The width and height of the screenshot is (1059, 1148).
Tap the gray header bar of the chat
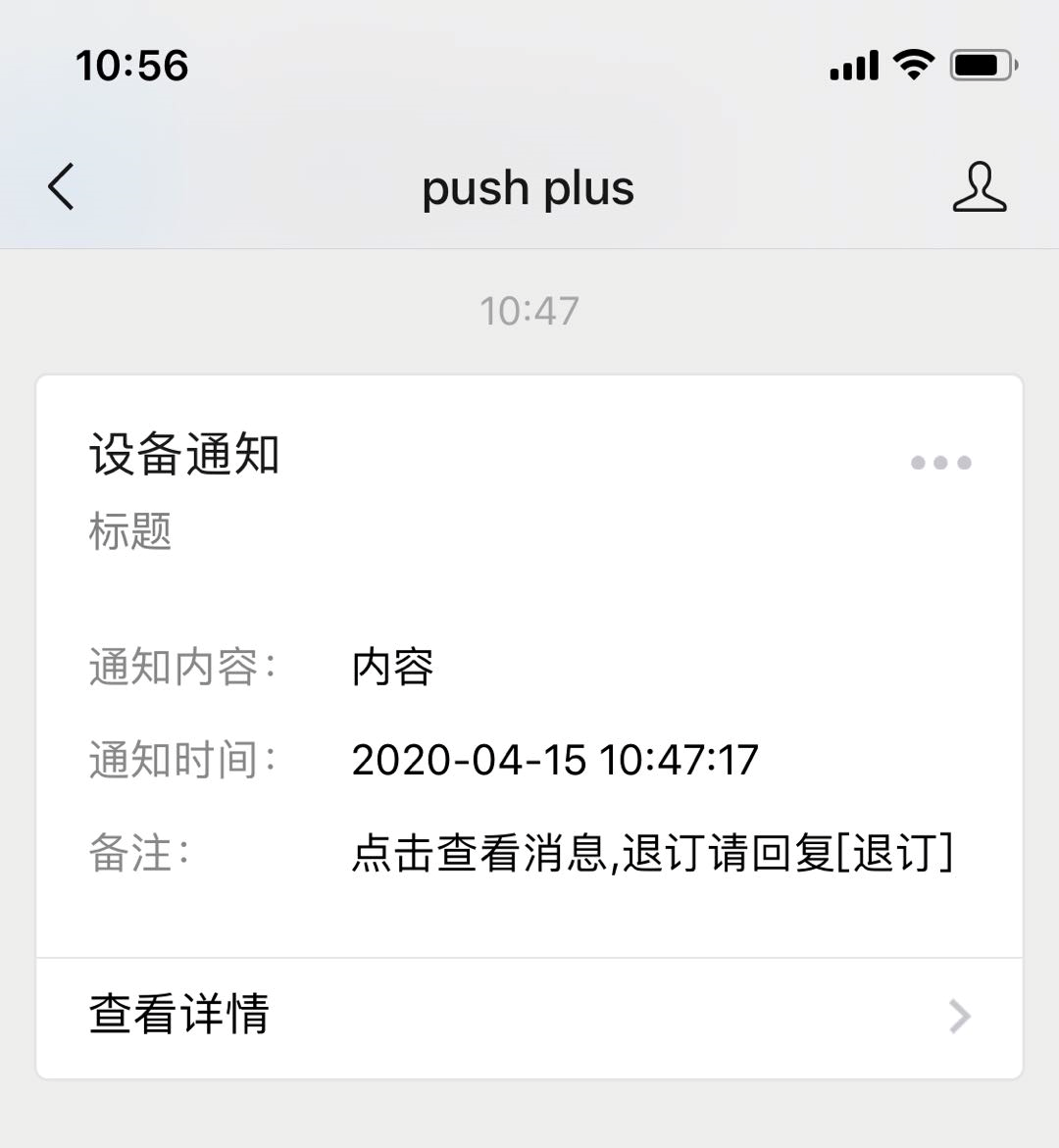pyautogui.click(x=529, y=188)
